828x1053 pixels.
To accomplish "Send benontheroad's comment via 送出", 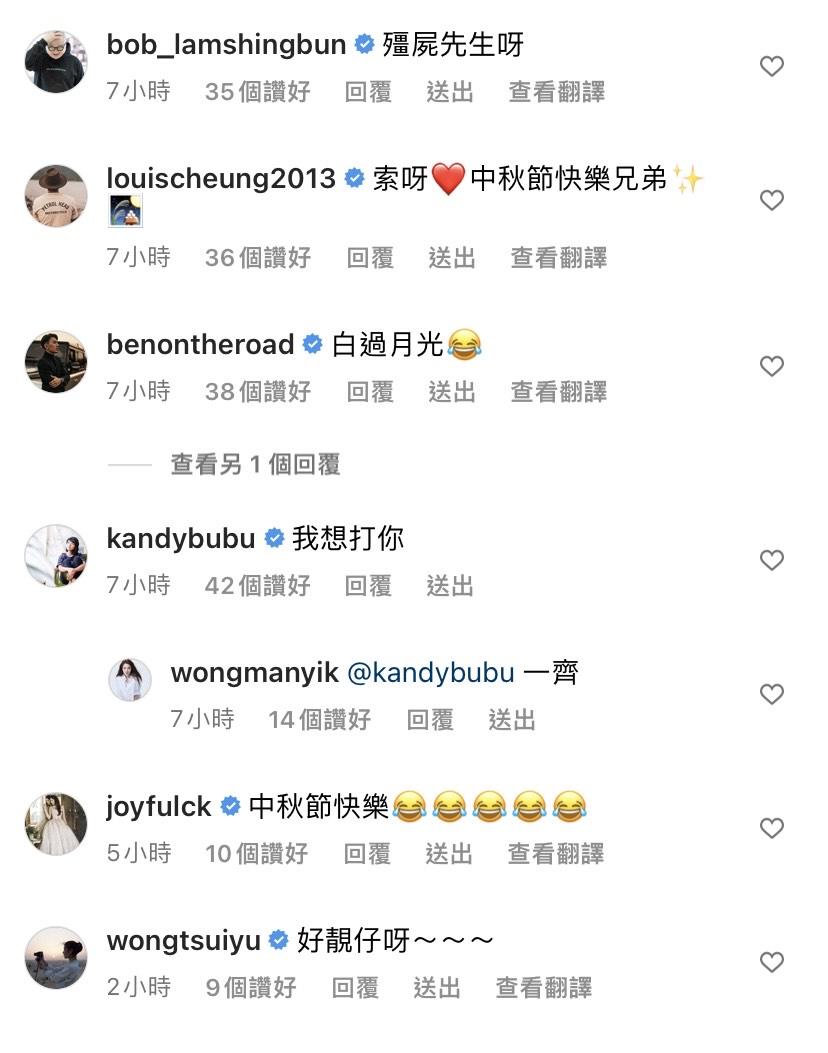I will coord(451,392).
